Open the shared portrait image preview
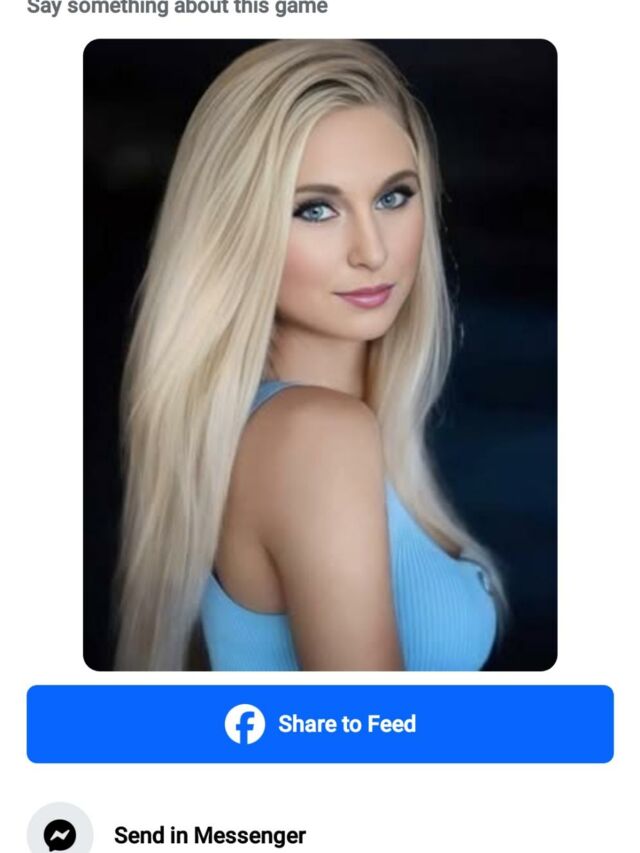640x853 pixels. (320, 355)
